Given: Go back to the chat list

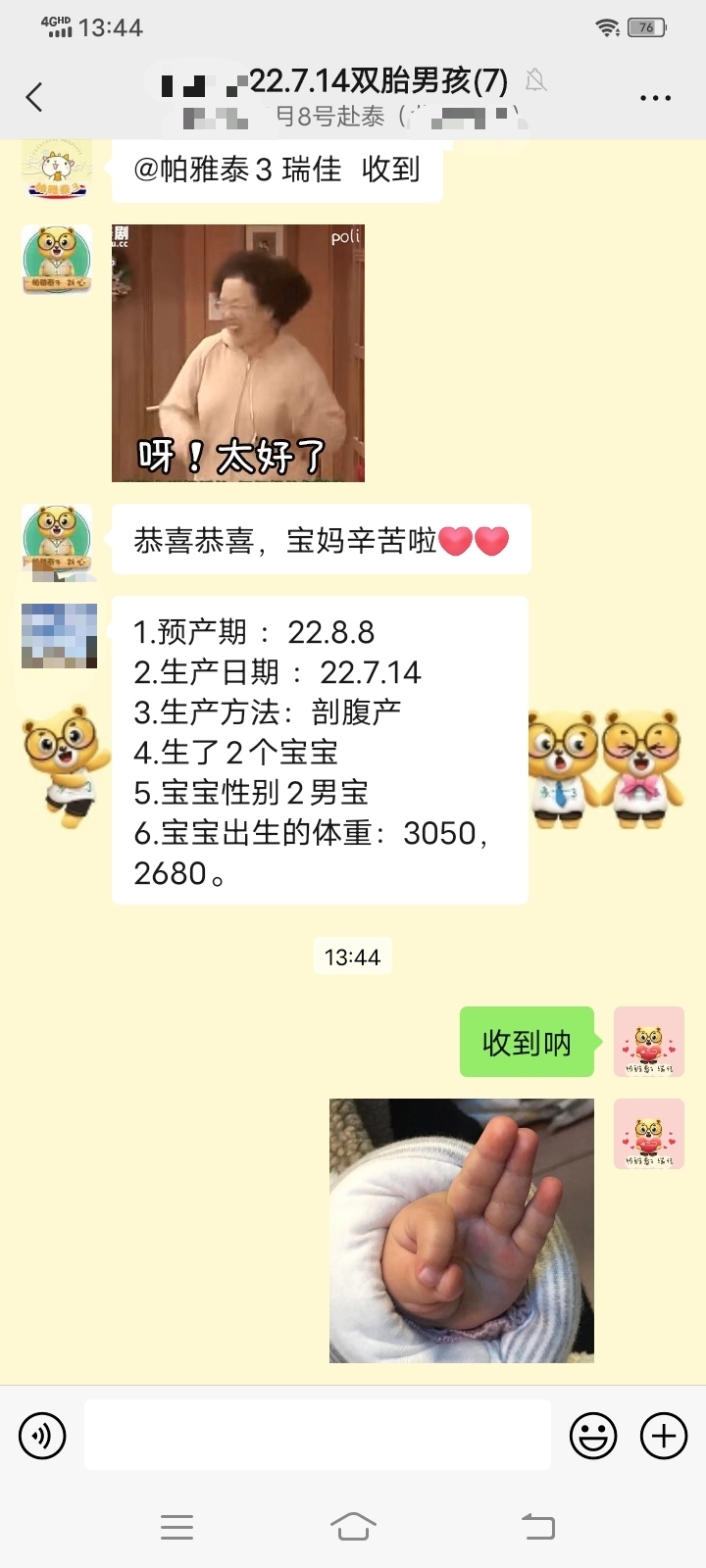Looking at the screenshot, I should pyautogui.click(x=34, y=97).
